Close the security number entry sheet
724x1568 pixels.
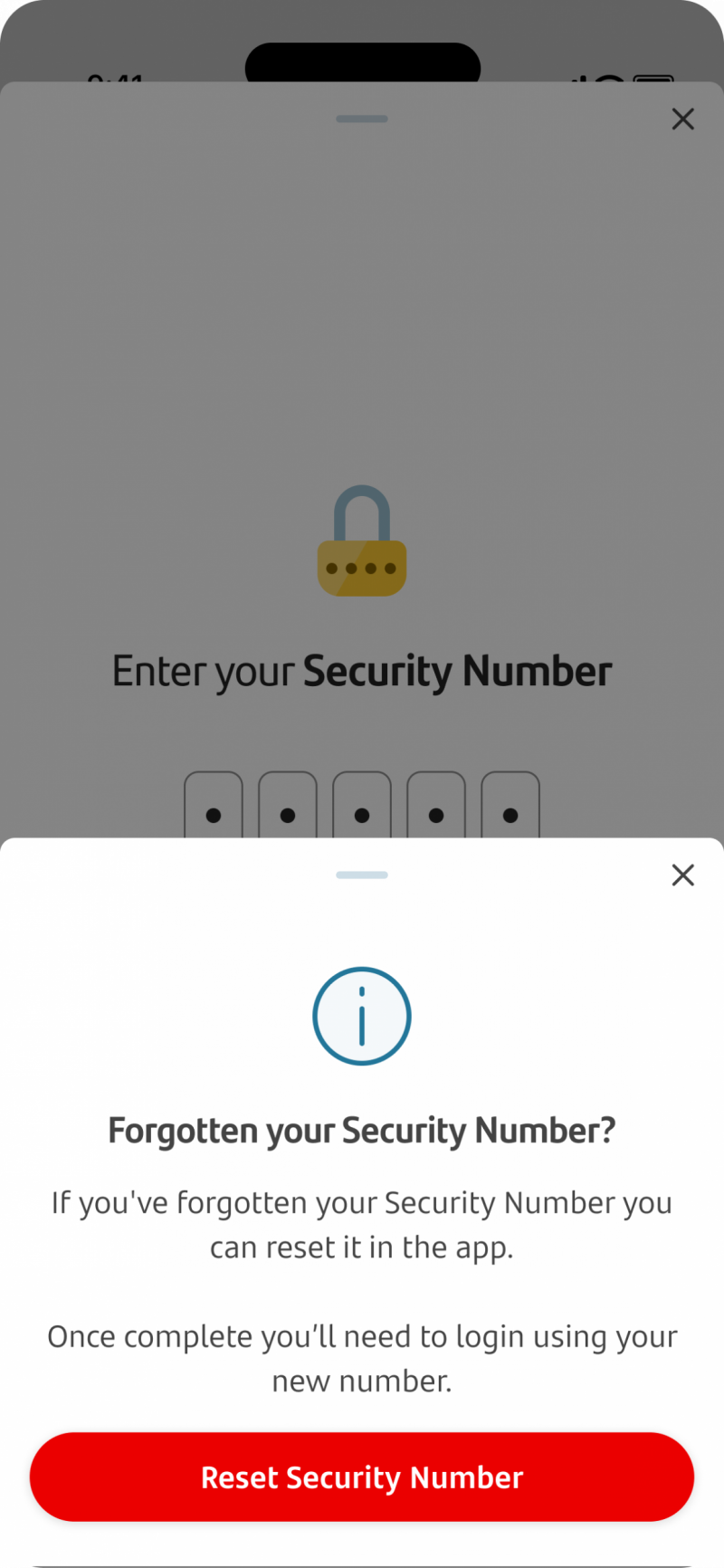[682, 119]
